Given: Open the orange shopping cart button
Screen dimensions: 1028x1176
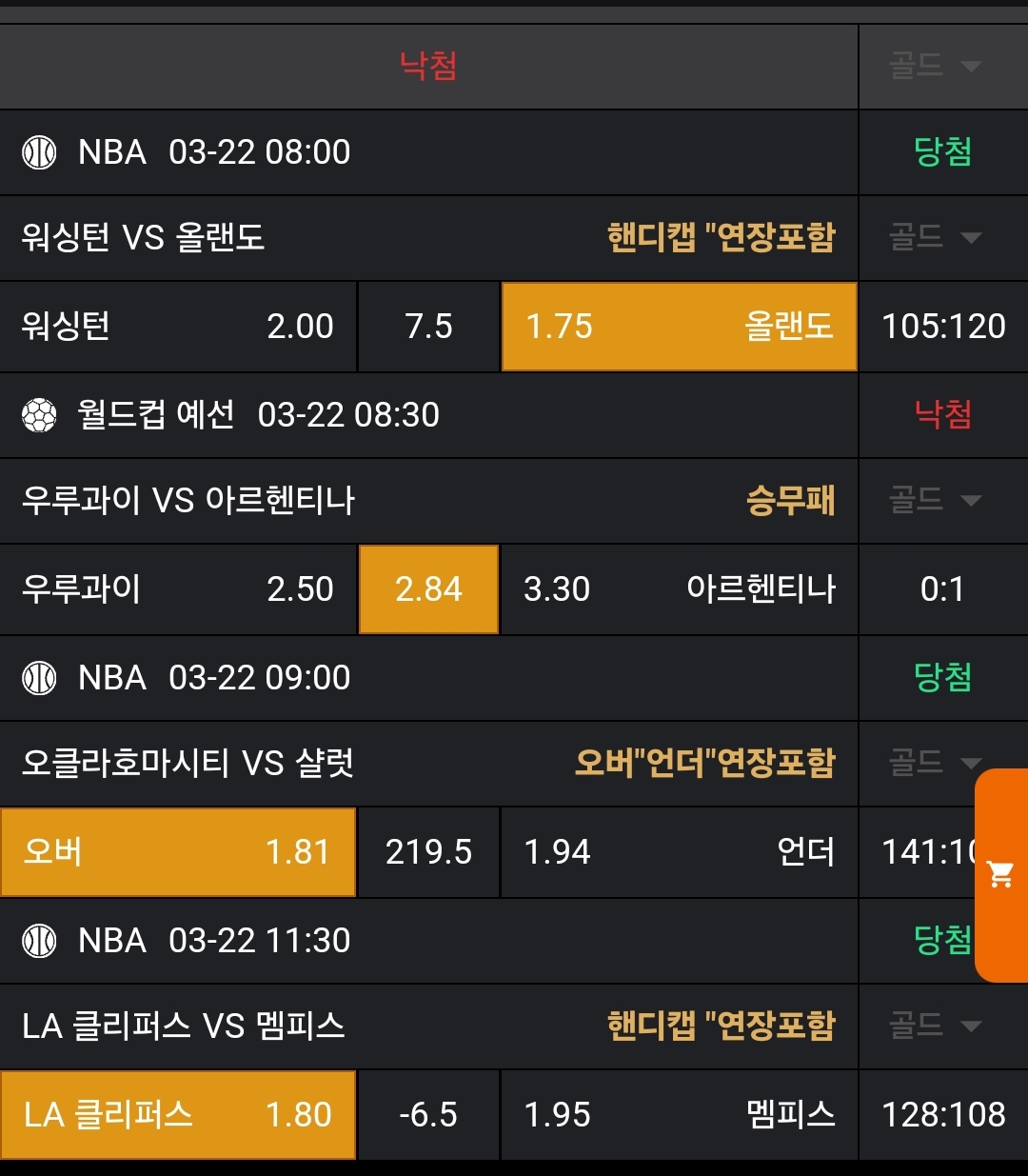Looking at the screenshot, I should tap(1001, 874).
